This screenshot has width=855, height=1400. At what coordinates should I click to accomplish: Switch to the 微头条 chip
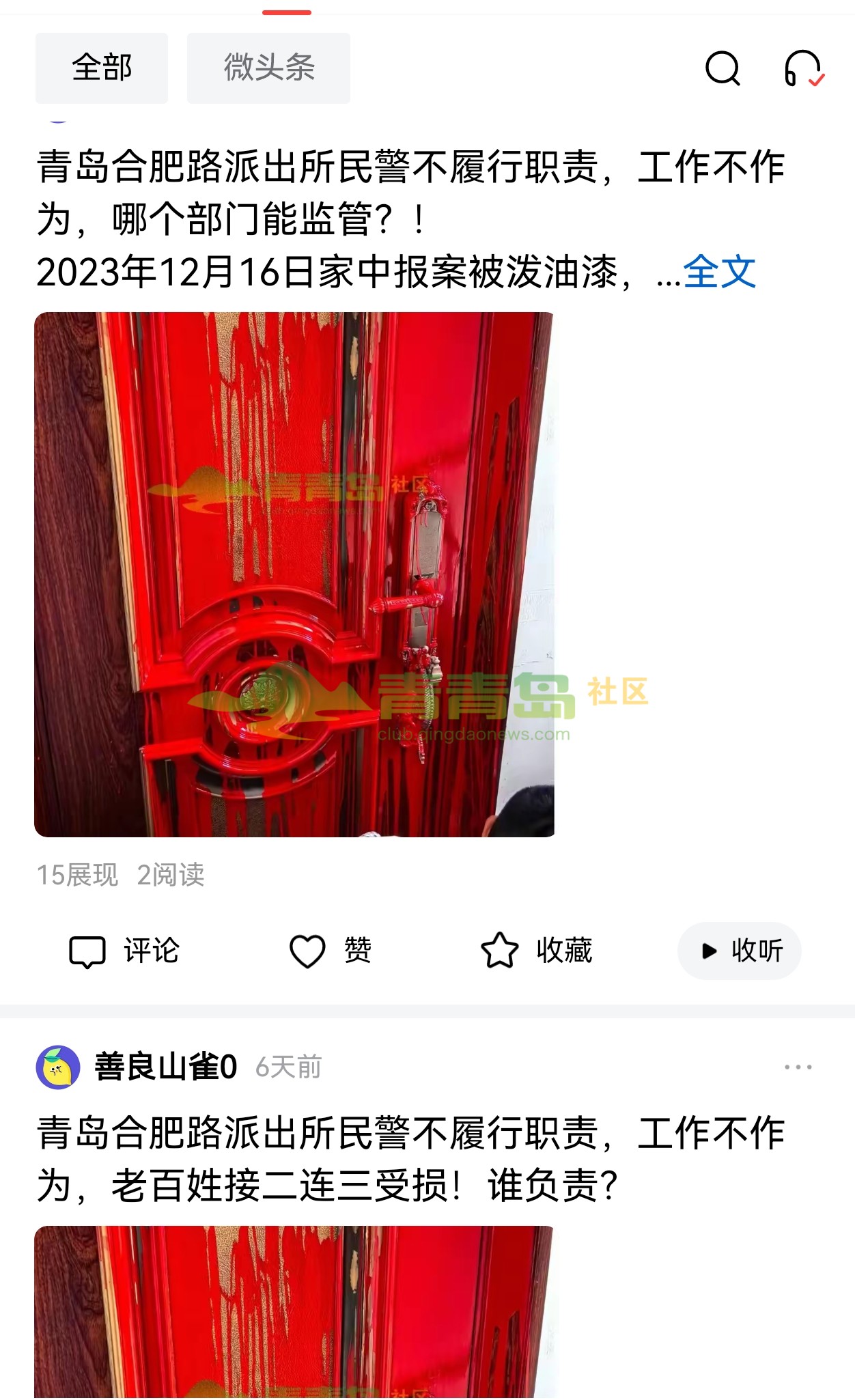(268, 68)
